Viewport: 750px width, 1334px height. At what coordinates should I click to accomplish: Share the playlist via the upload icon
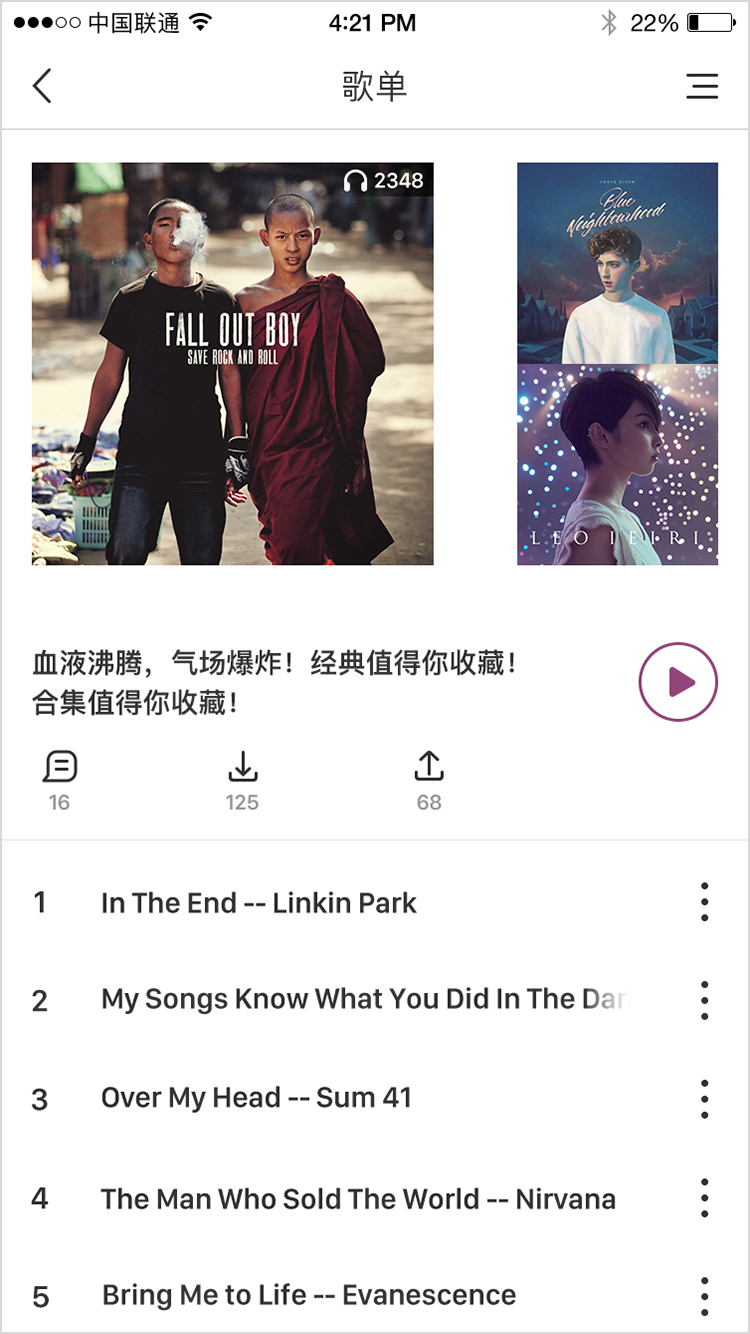click(429, 766)
